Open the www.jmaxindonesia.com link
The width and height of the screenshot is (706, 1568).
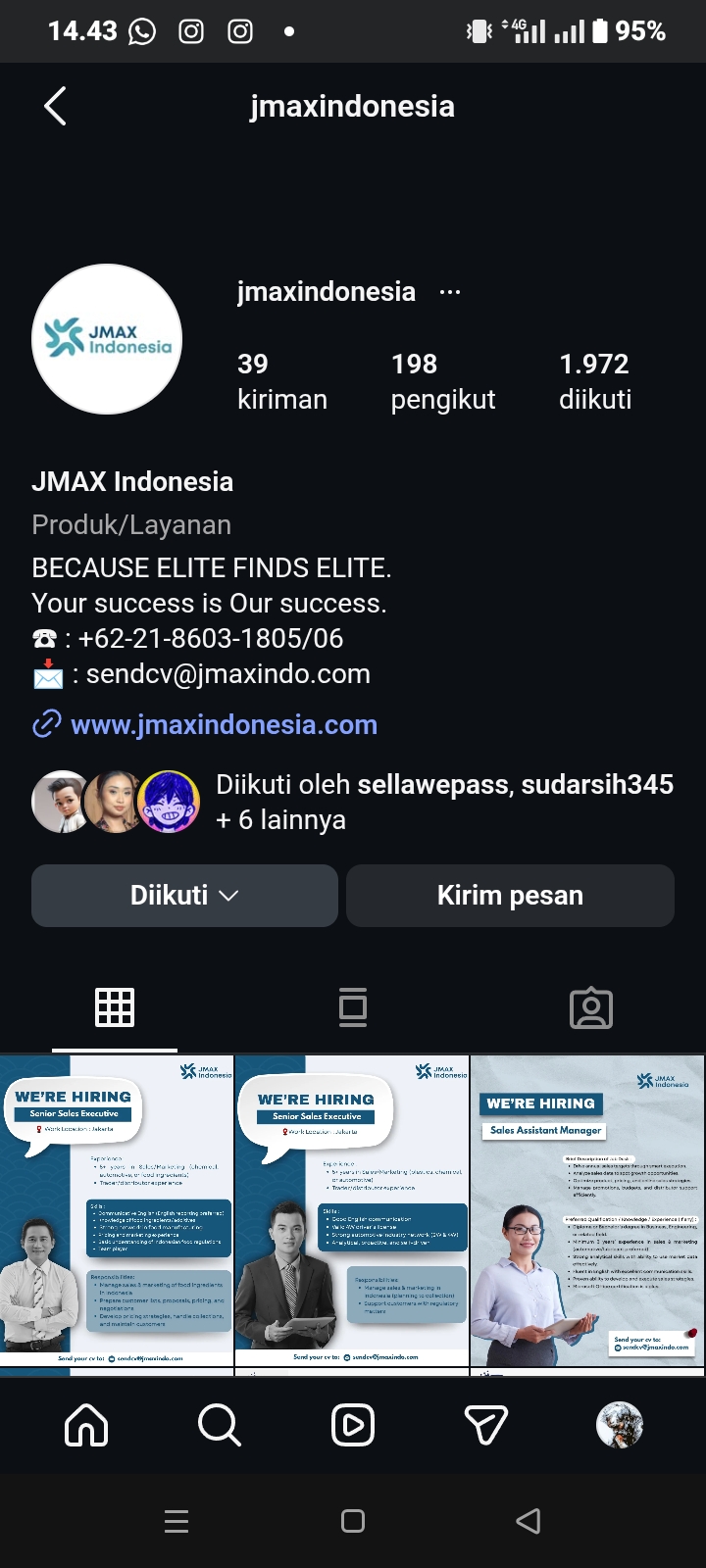pos(224,725)
